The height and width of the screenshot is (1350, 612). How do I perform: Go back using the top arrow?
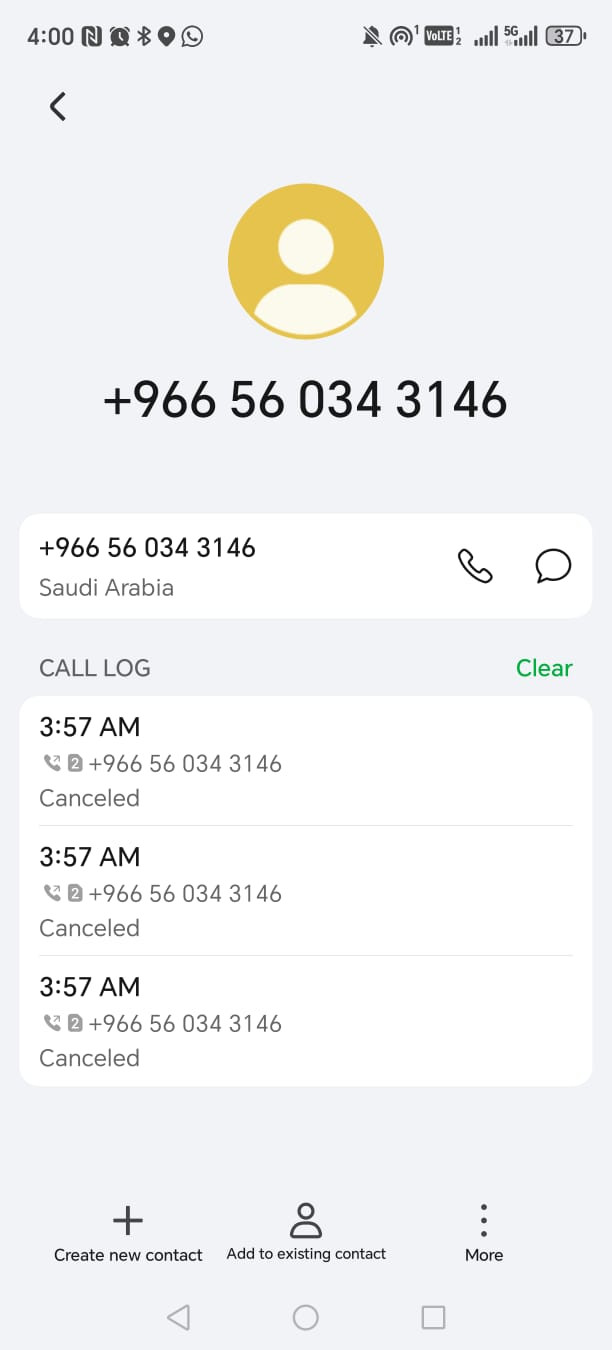tap(58, 106)
